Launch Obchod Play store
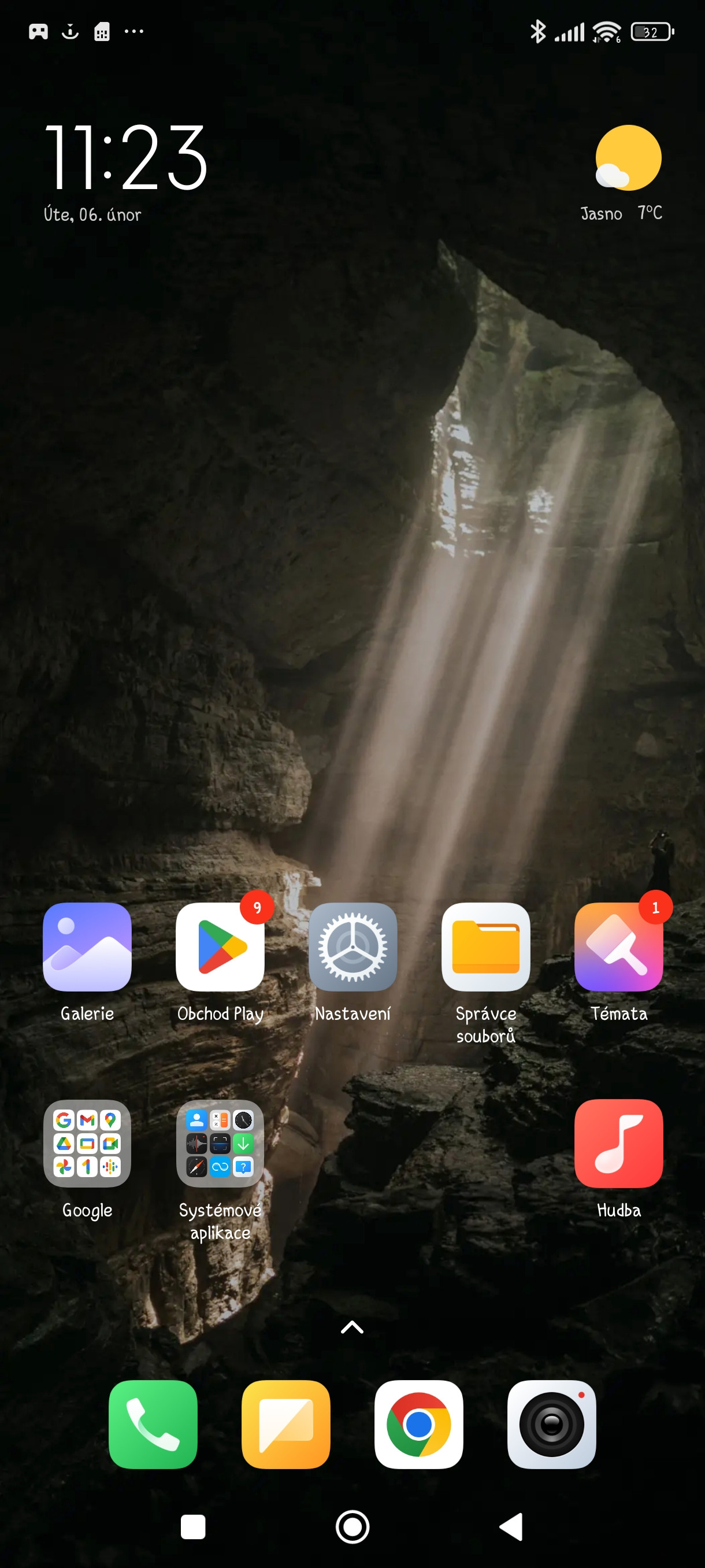This screenshot has height=1568, width=705. click(x=220, y=946)
